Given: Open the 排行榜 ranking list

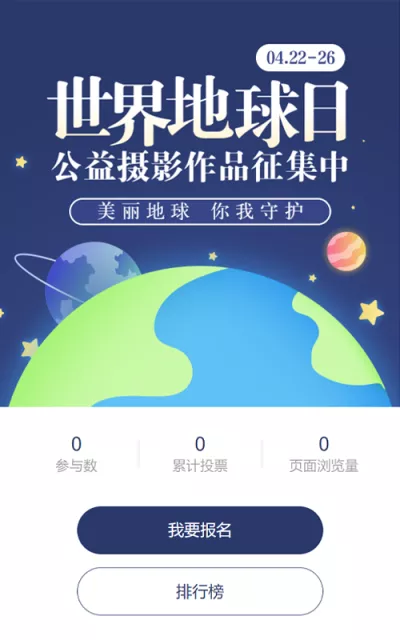Looking at the screenshot, I should (200, 591).
